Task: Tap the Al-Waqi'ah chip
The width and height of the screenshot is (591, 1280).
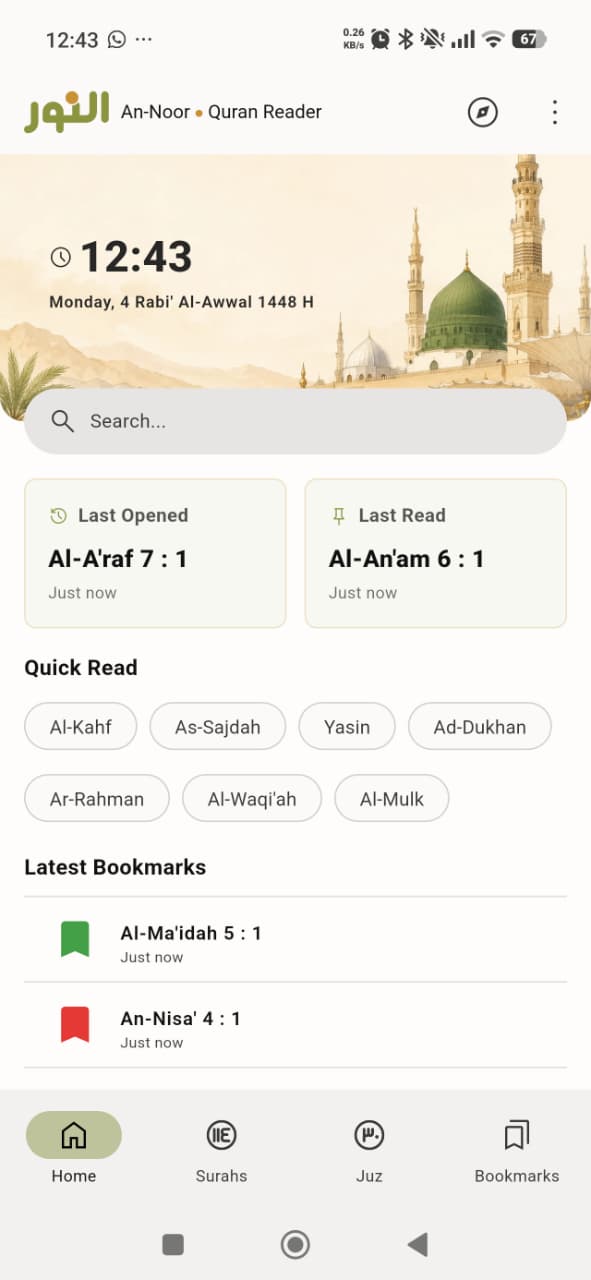Action: 252,799
